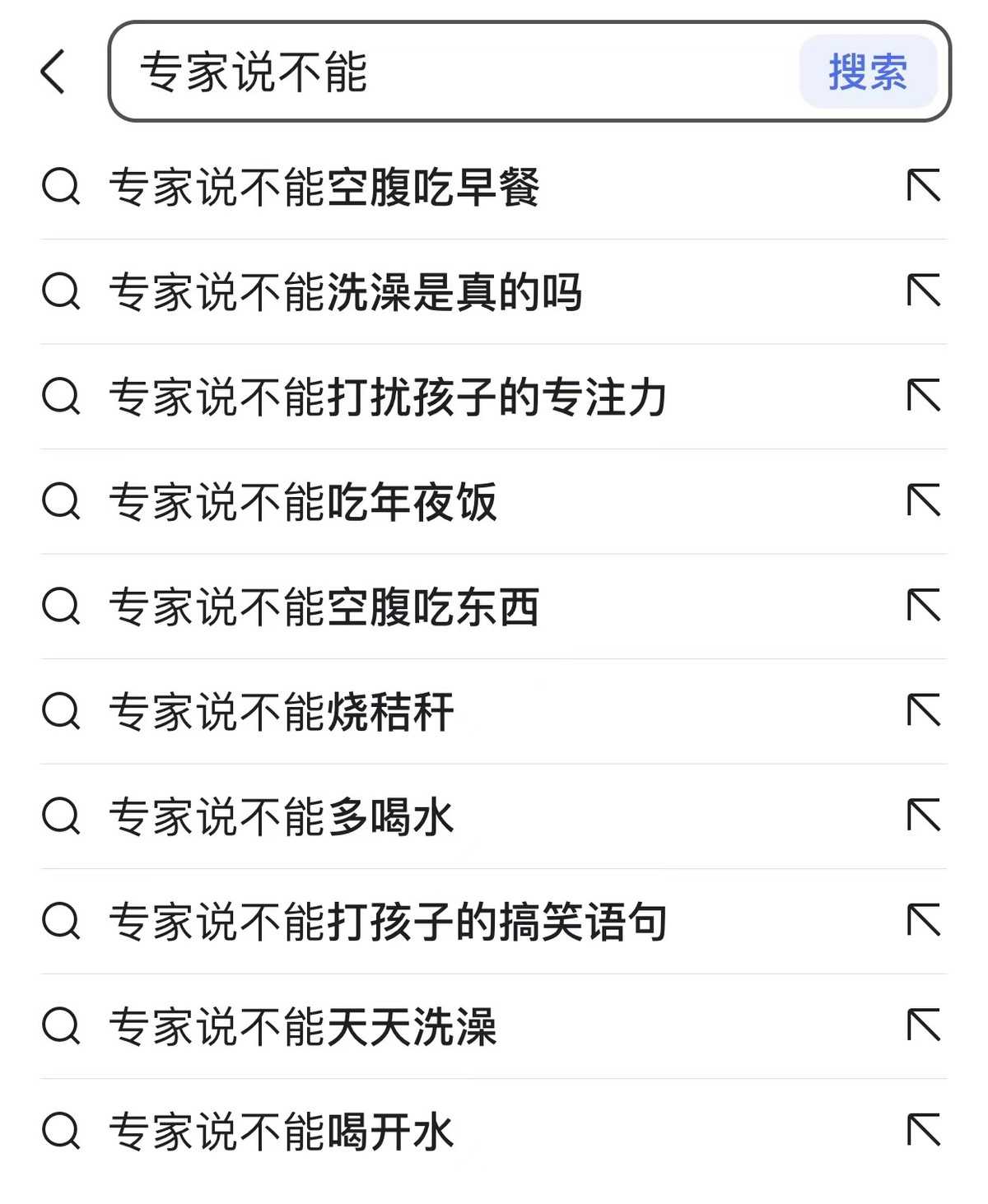This screenshot has height=1204, width=988.
Task: Select suggestion 专家说不能打孩子的搞笑语句
Action: 391,923
